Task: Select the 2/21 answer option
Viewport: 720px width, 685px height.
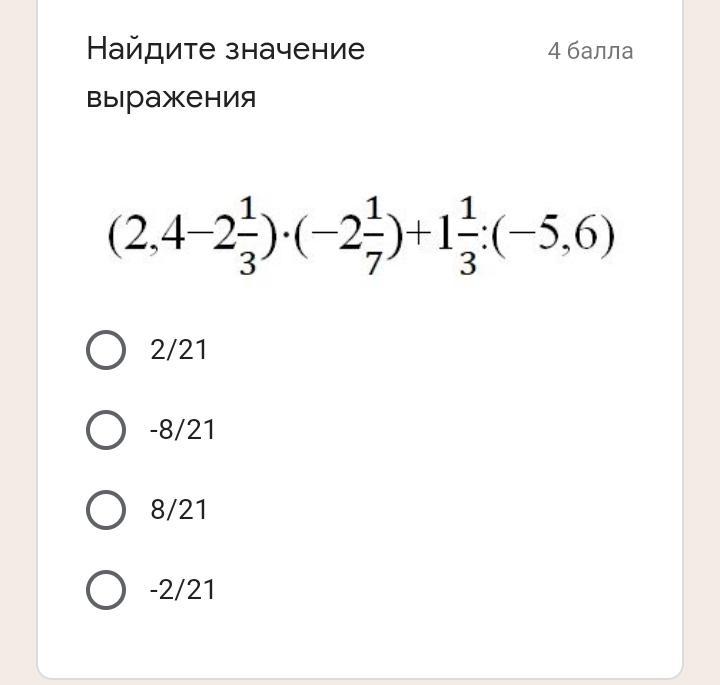Action: pyautogui.click(x=106, y=350)
